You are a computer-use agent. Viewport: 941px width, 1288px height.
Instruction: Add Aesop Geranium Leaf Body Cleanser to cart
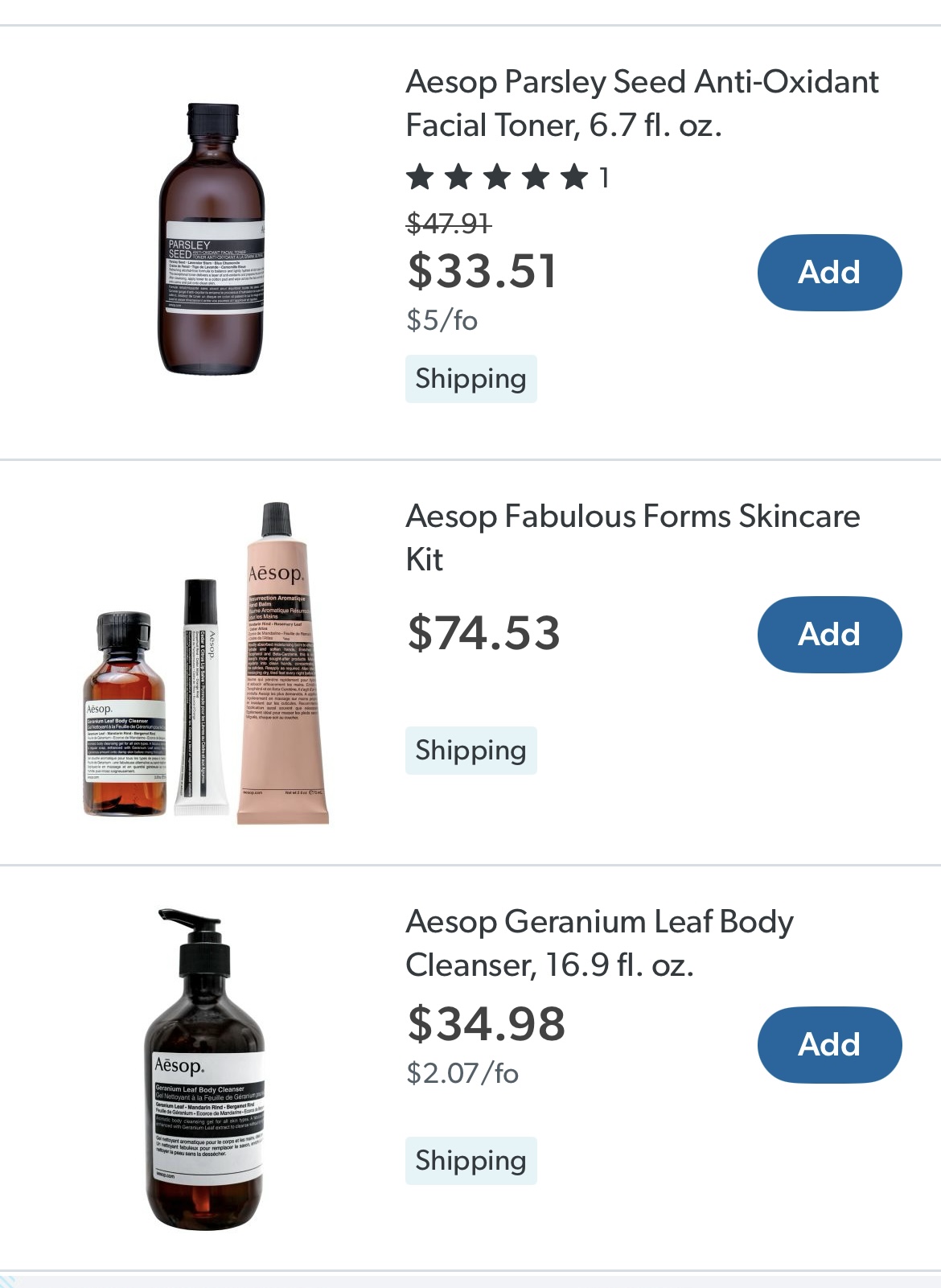pyautogui.click(x=829, y=1045)
